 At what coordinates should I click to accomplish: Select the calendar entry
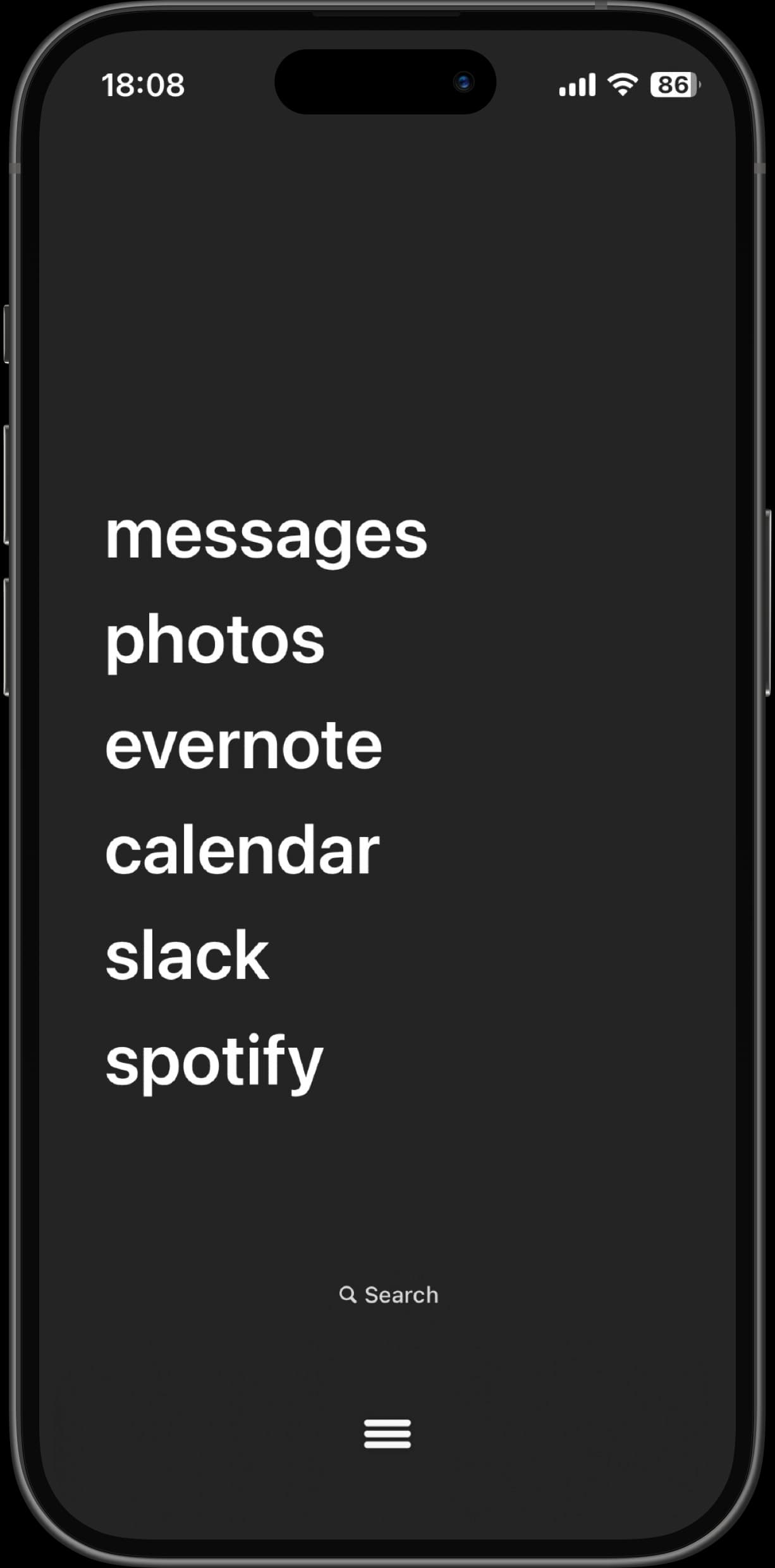click(242, 851)
